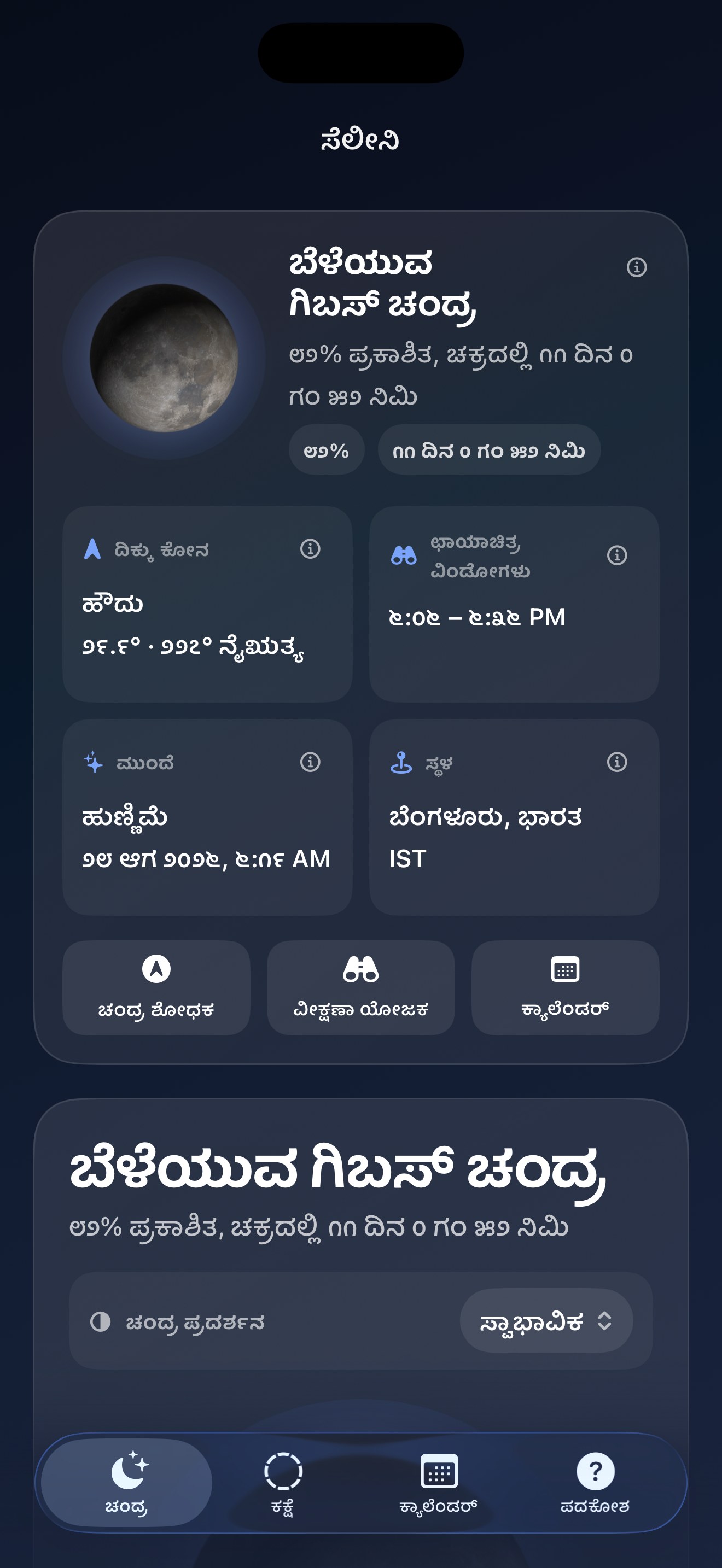Open info icon on ಮುಂದೆ card
This screenshot has height=1568, width=722.
(310, 762)
